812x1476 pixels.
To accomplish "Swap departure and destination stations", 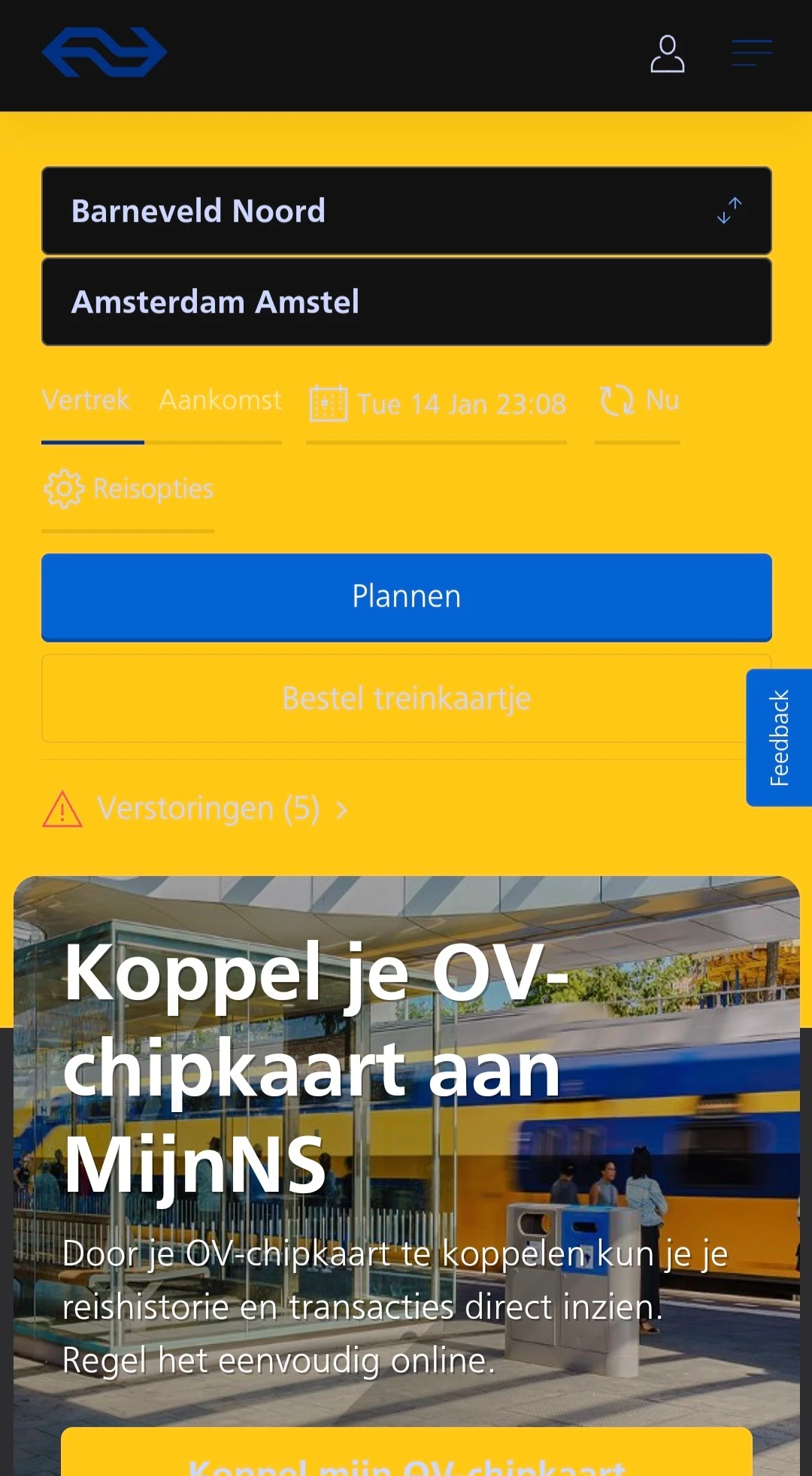I will (729, 211).
